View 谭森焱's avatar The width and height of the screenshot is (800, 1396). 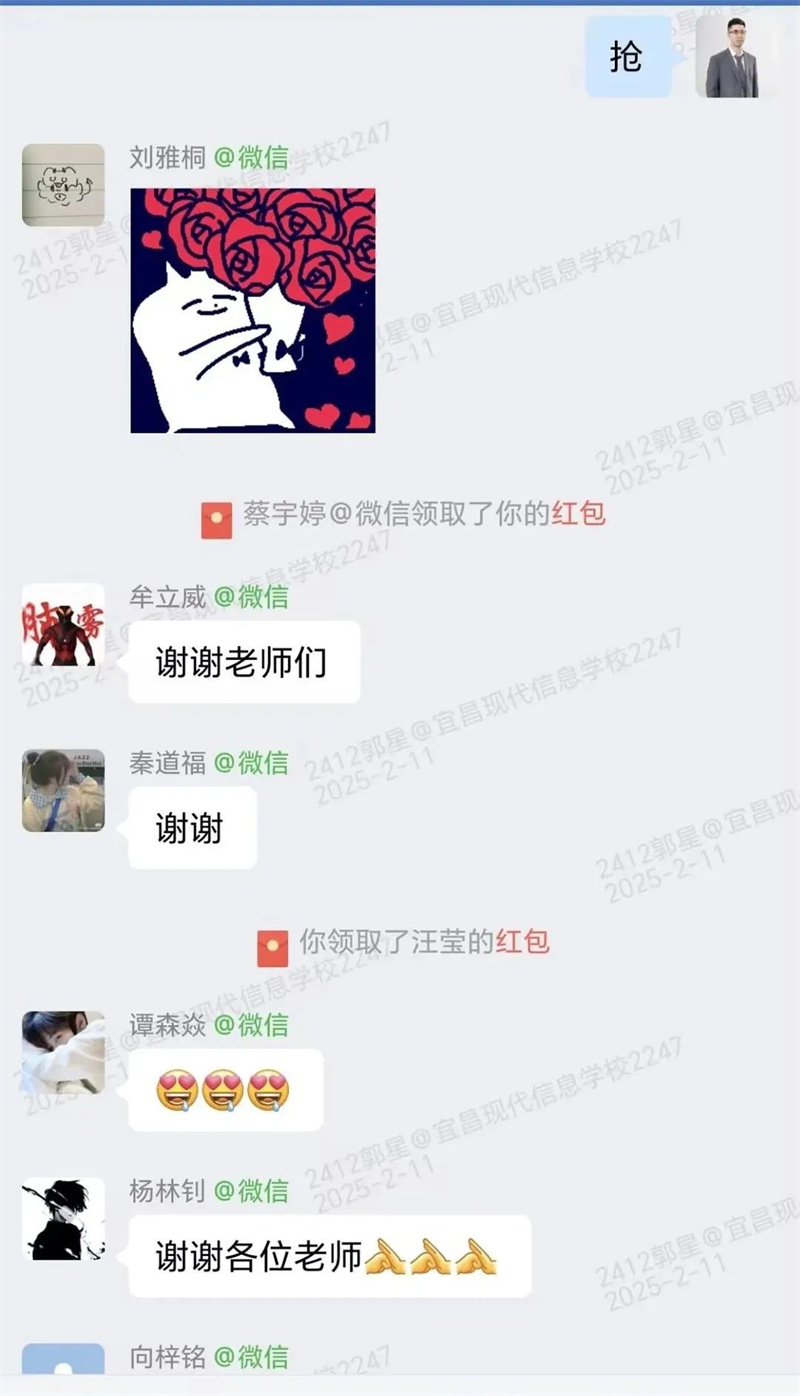63,1052
